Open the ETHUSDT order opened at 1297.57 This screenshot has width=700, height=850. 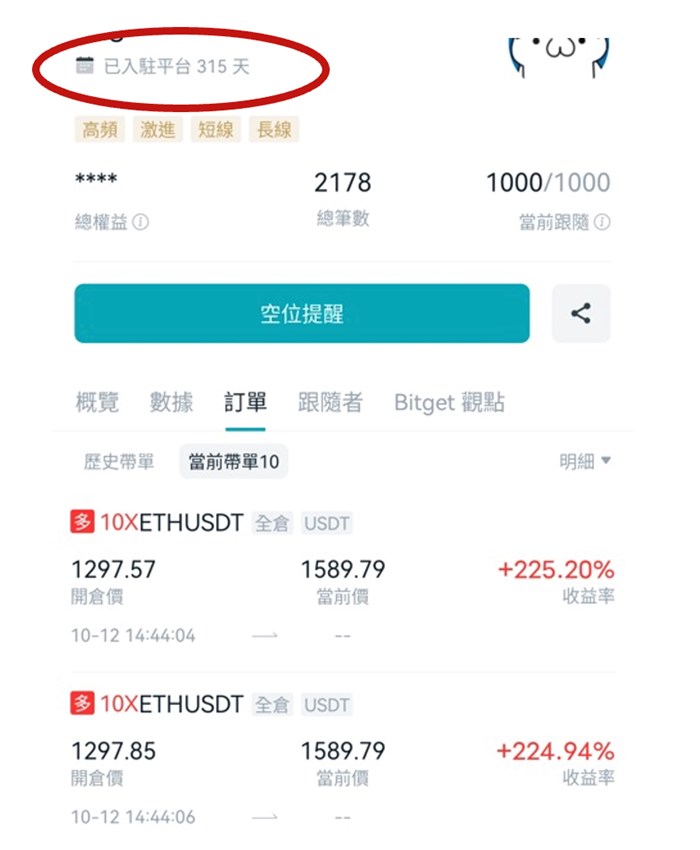coord(340,578)
